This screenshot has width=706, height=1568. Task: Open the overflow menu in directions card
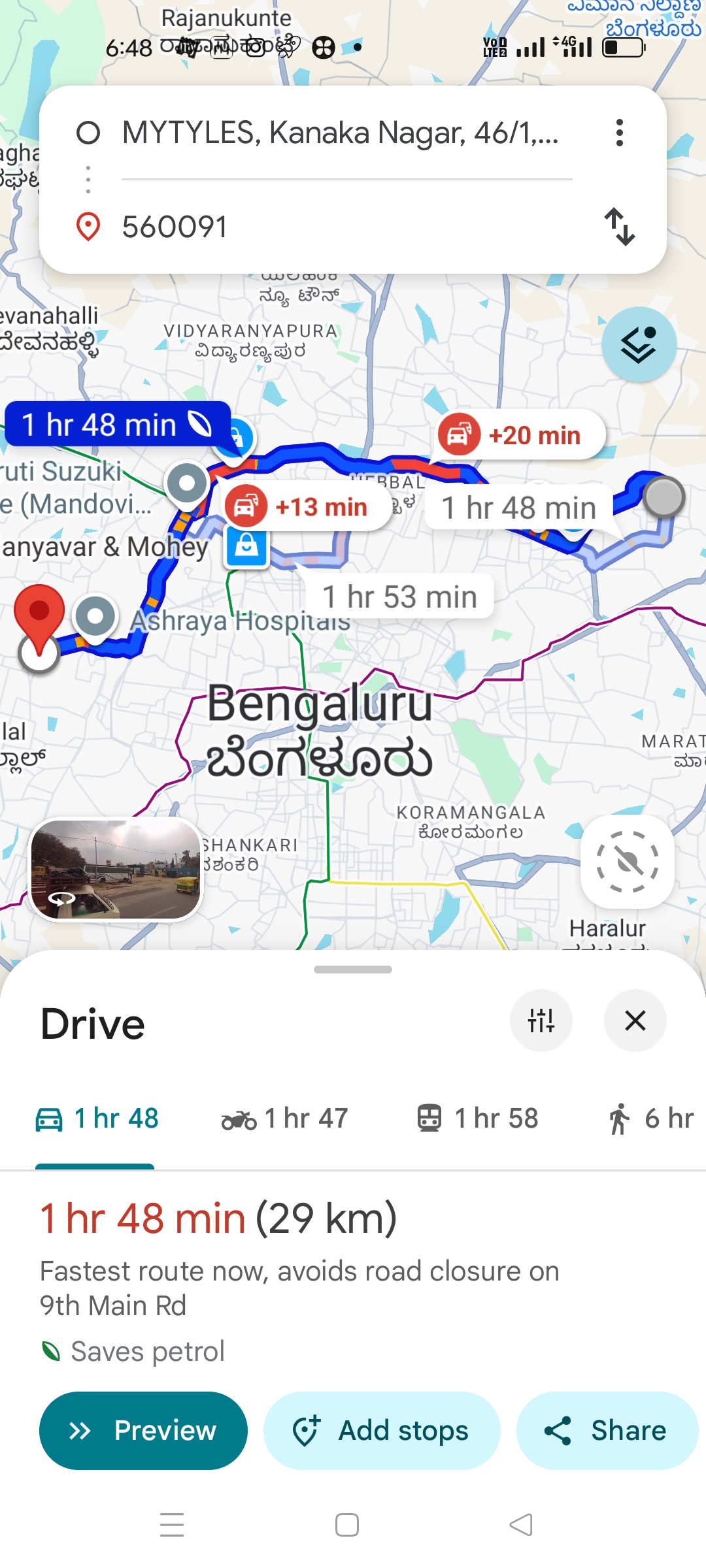pos(619,133)
